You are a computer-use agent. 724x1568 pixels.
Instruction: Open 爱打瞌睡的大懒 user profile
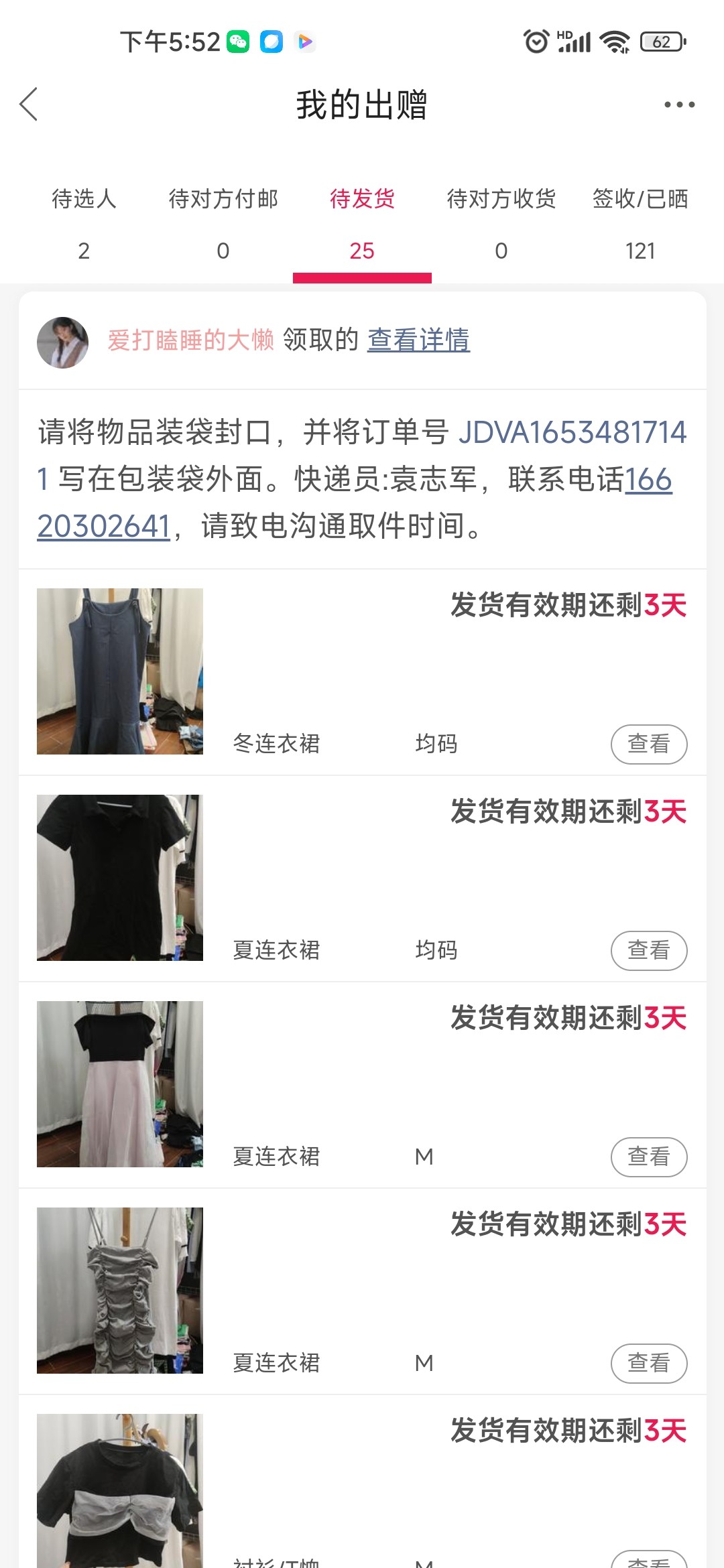(190, 340)
